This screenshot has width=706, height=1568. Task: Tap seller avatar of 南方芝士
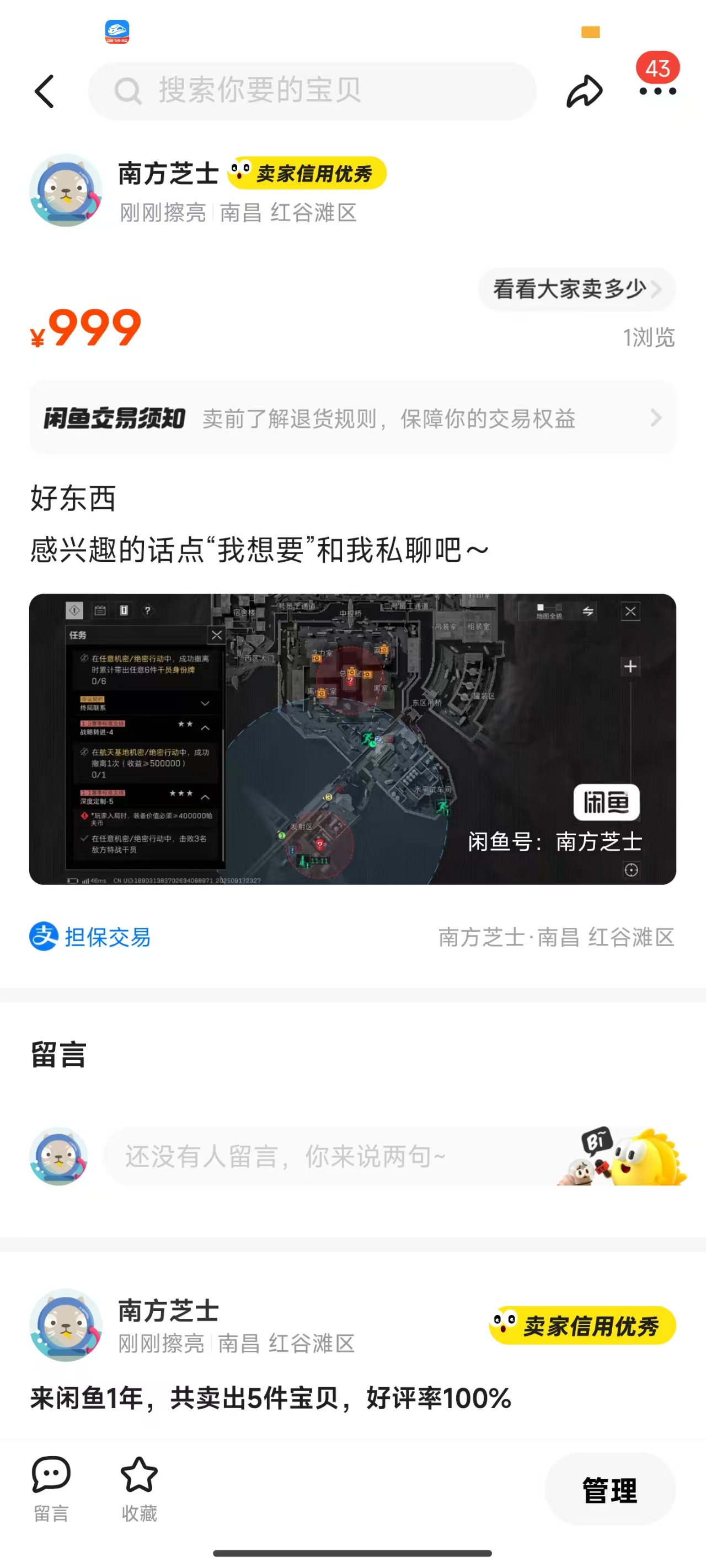pyautogui.click(x=66, y=191)
